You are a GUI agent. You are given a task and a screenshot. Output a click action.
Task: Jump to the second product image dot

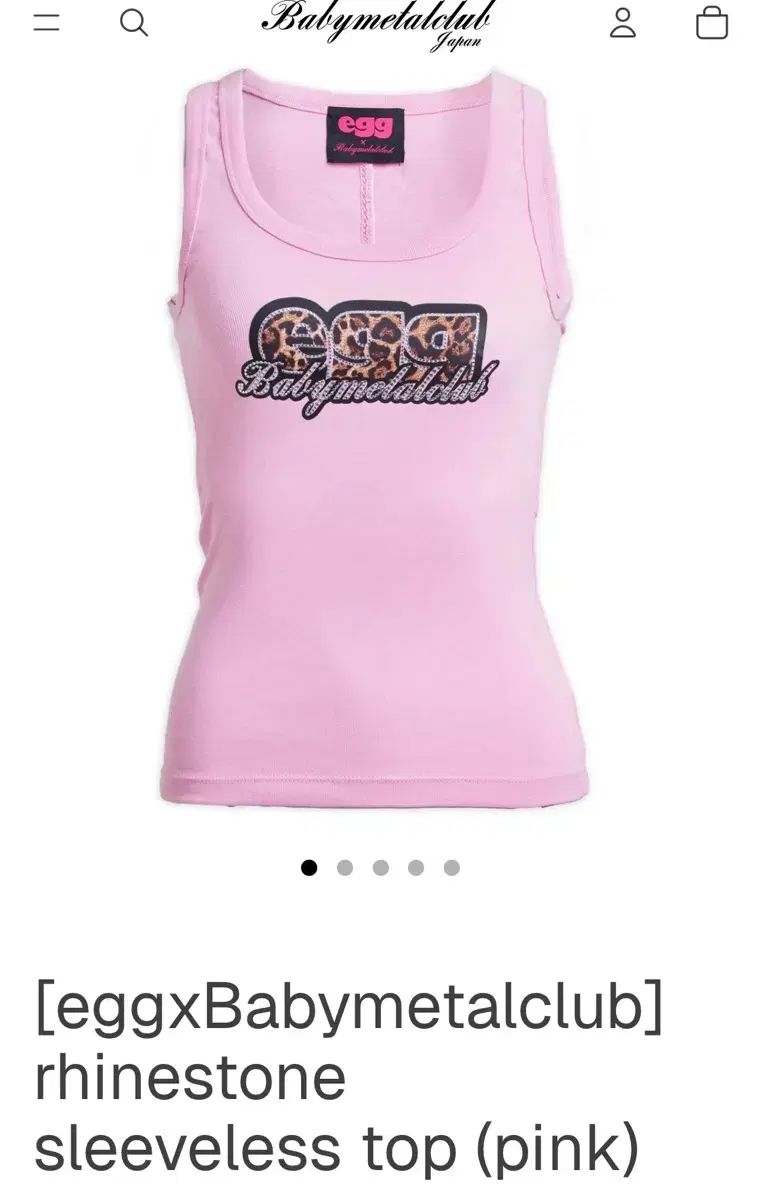pos(345,867)
